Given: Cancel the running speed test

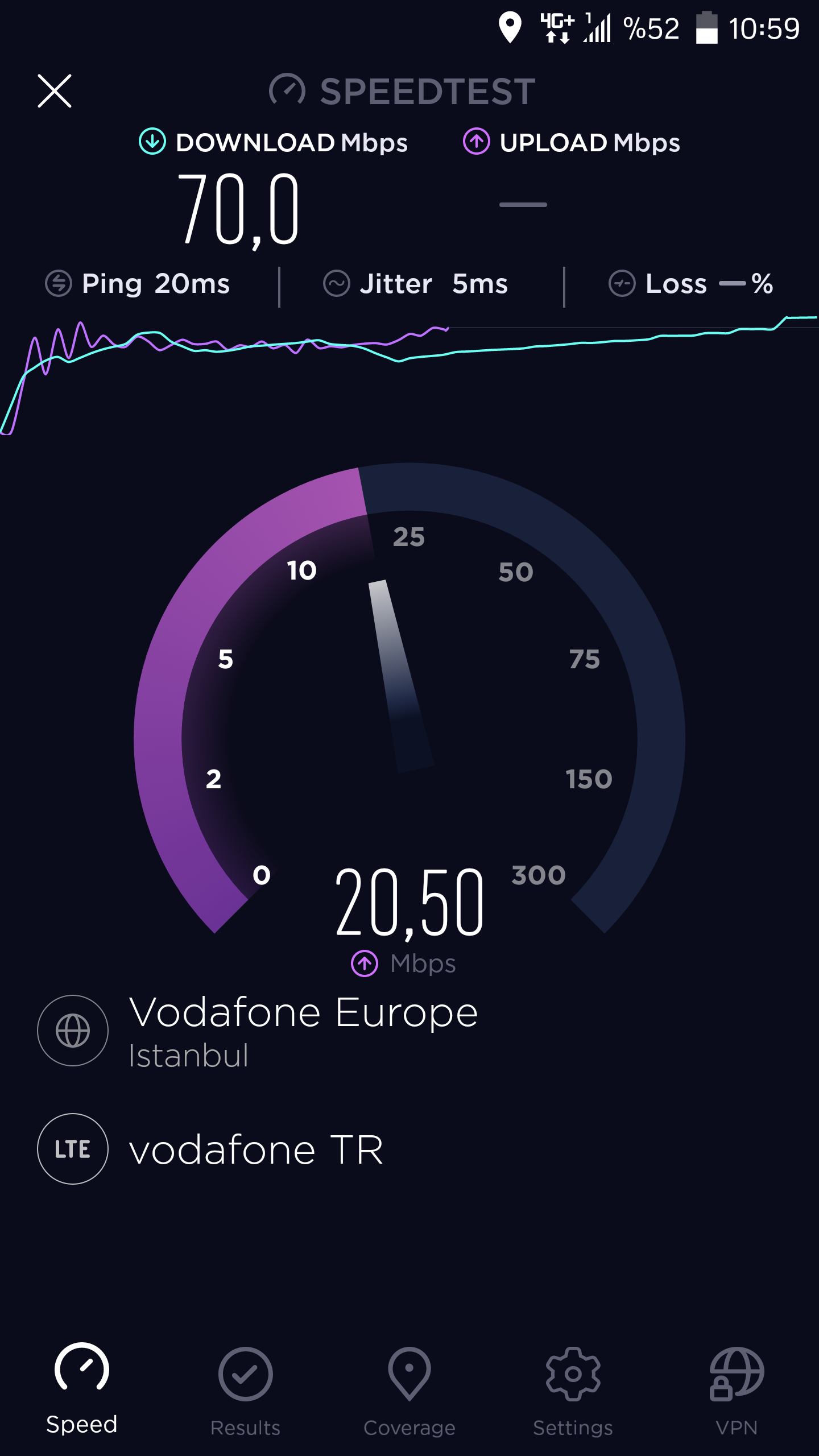Looking at the screenshot, I should click(55, 90).
